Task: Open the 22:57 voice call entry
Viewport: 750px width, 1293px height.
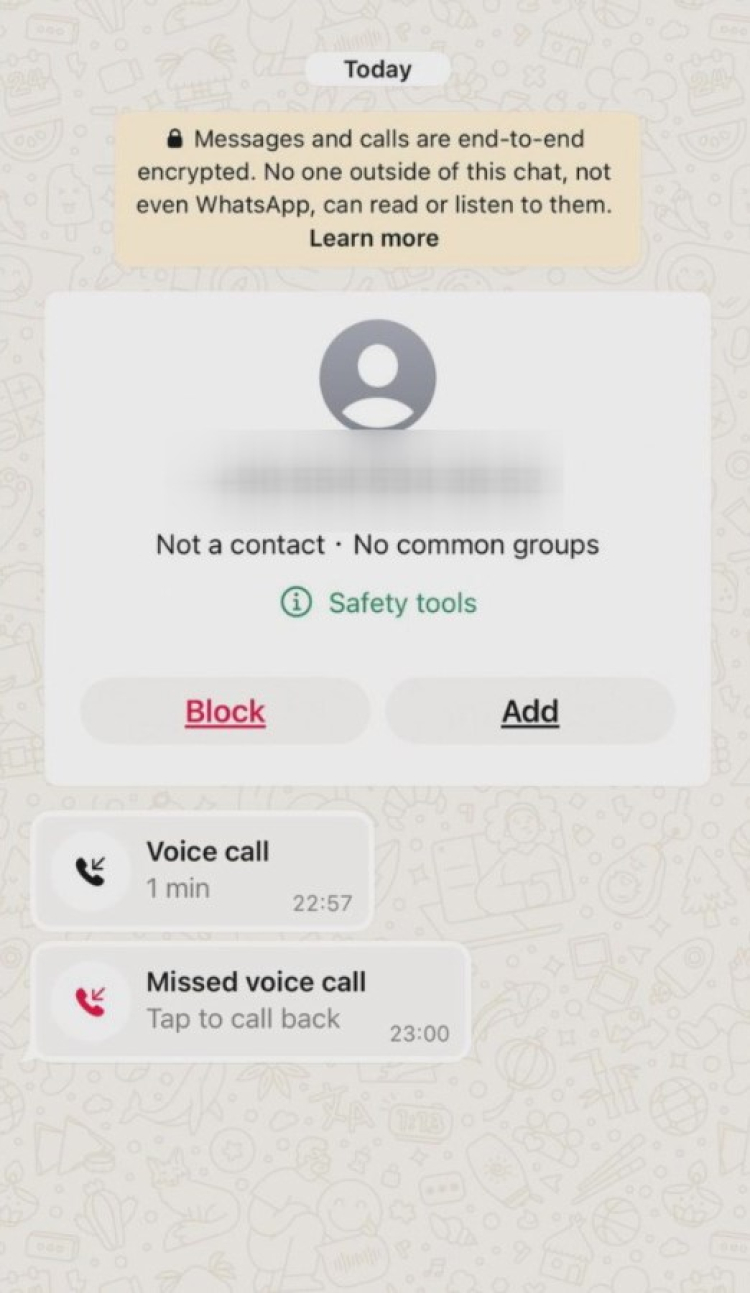Action: click(203, 871)
